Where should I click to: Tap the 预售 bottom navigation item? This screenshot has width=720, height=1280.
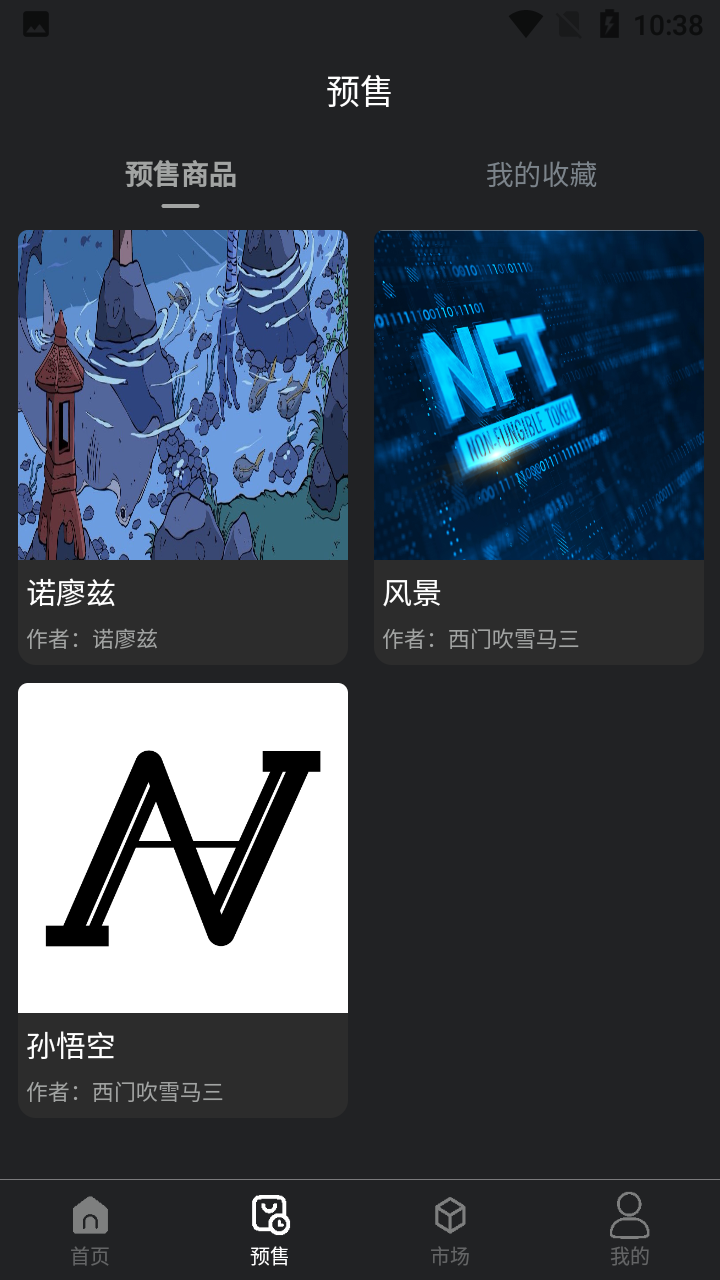click(270, 1230)
